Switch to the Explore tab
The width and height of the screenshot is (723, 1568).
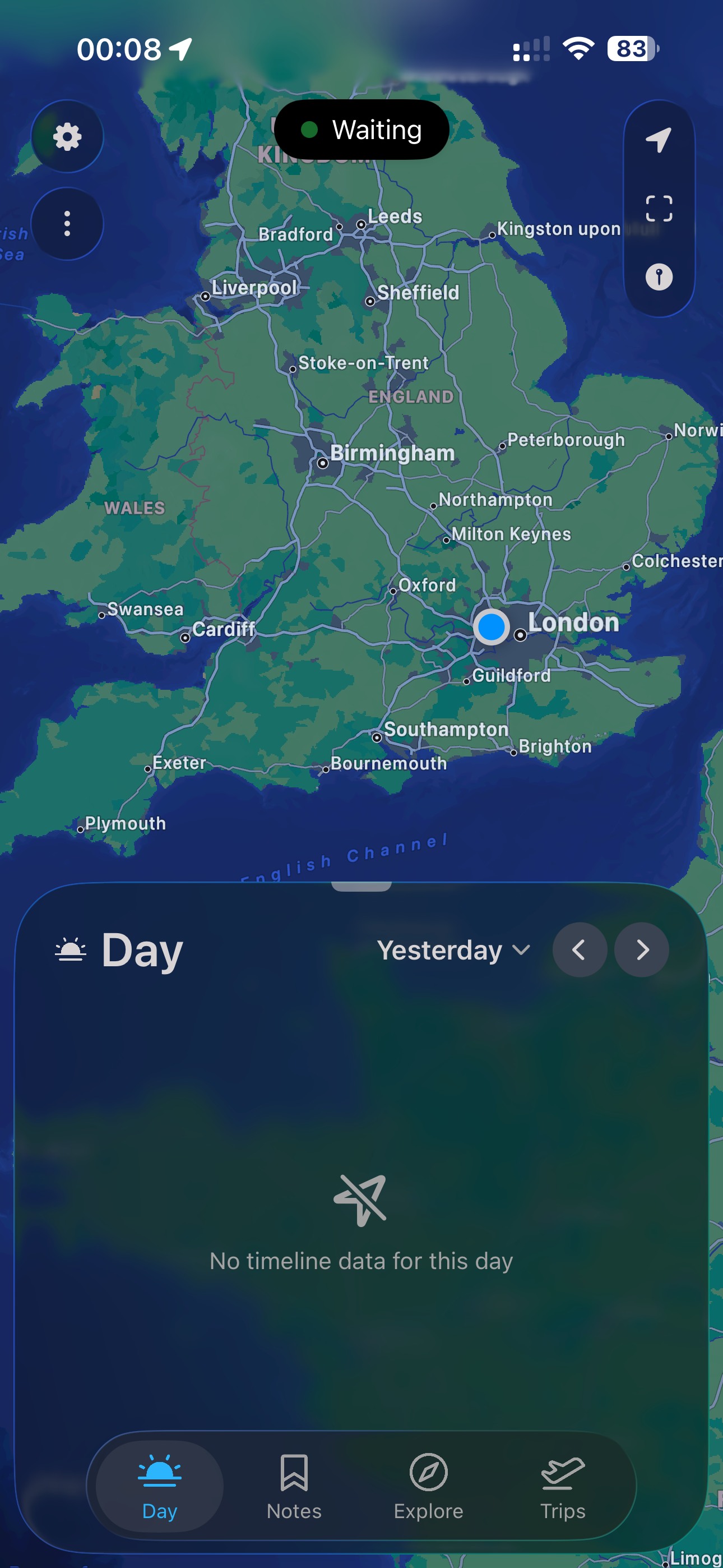(x=428, y=1487)
